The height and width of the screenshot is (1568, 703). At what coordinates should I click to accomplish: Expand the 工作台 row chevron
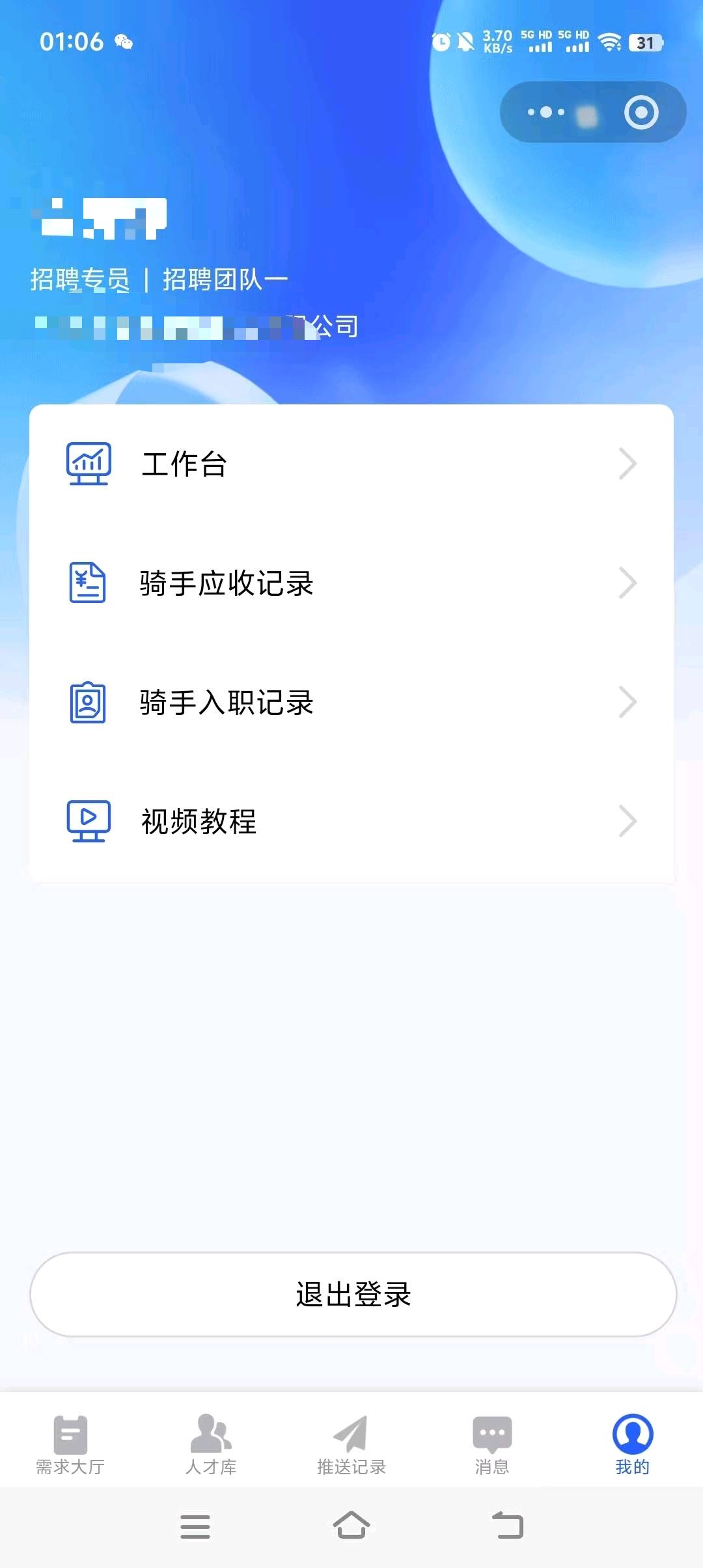click(x=627, y=463)
